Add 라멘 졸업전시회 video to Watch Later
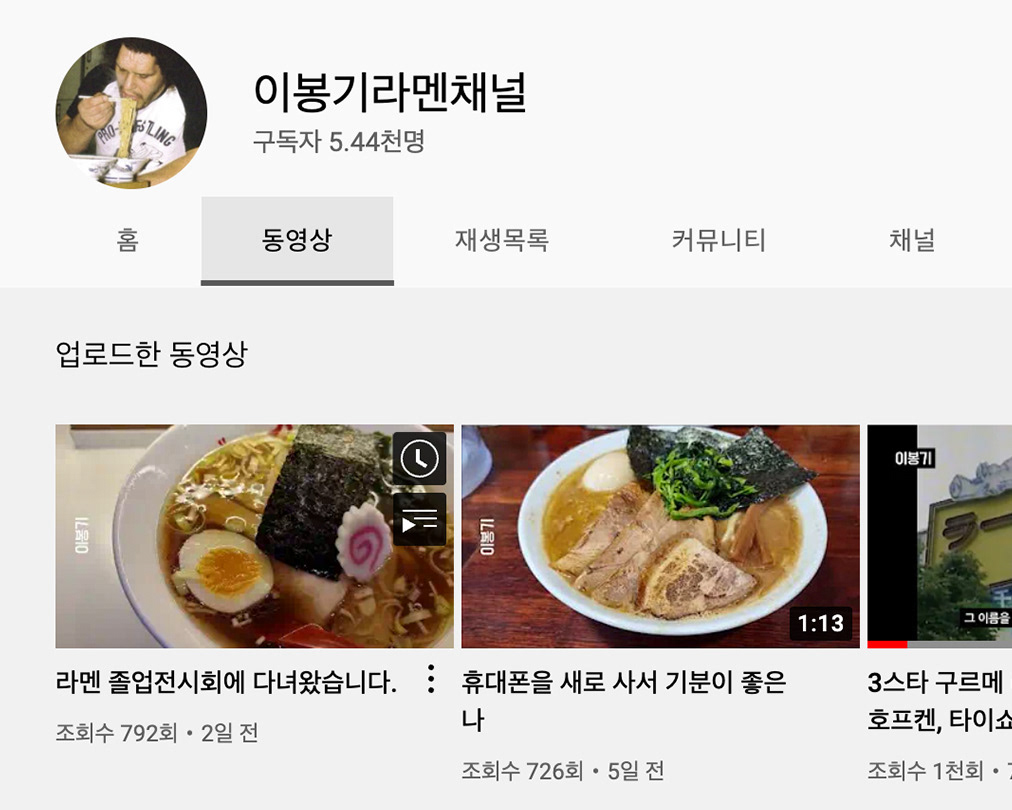Screen dimensions: 1012x810 (419, 458)
